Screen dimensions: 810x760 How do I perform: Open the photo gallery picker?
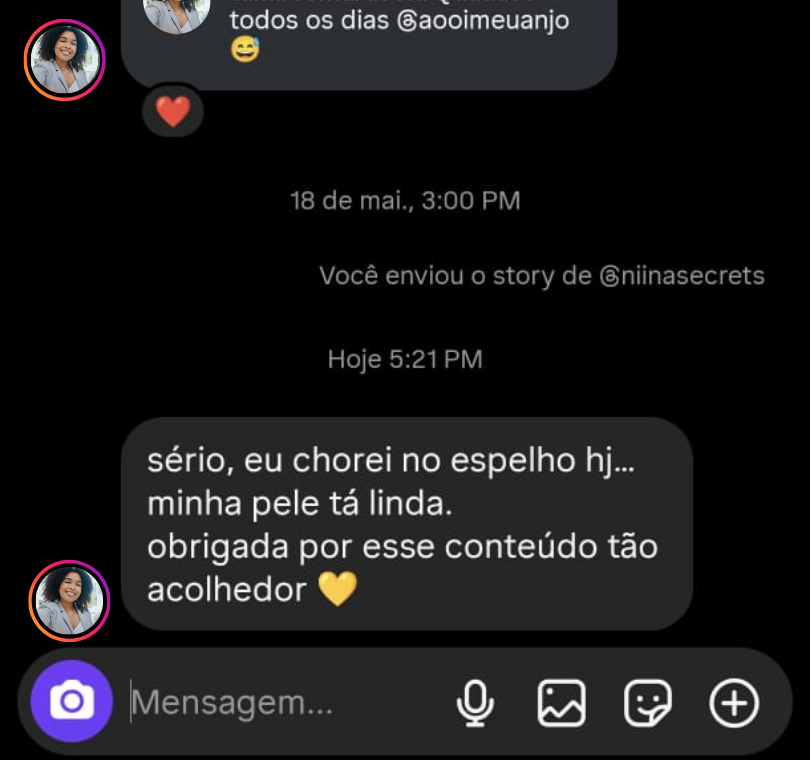pos(561,703)
